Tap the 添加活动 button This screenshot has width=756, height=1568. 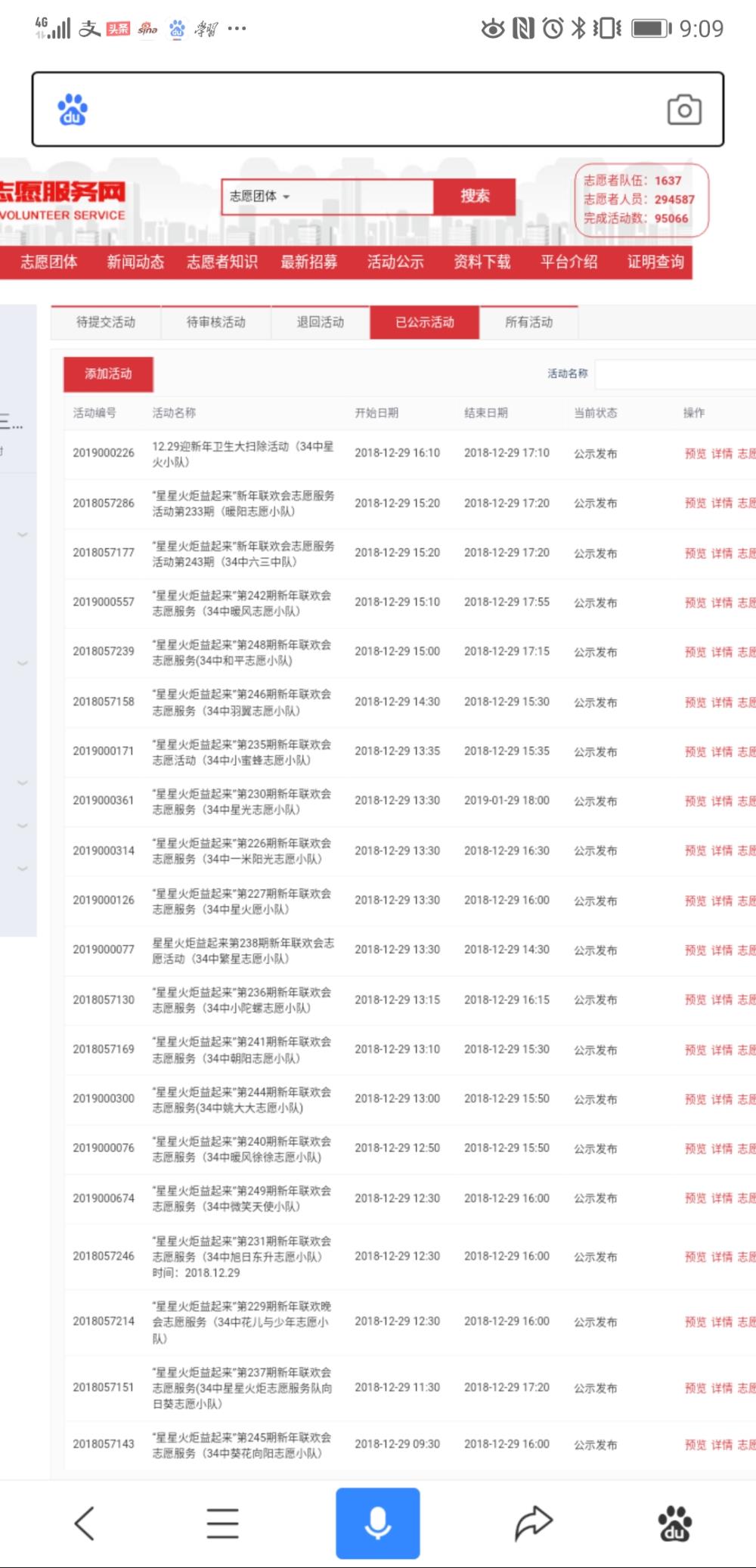pyautogui.click(x=108, y=373)
